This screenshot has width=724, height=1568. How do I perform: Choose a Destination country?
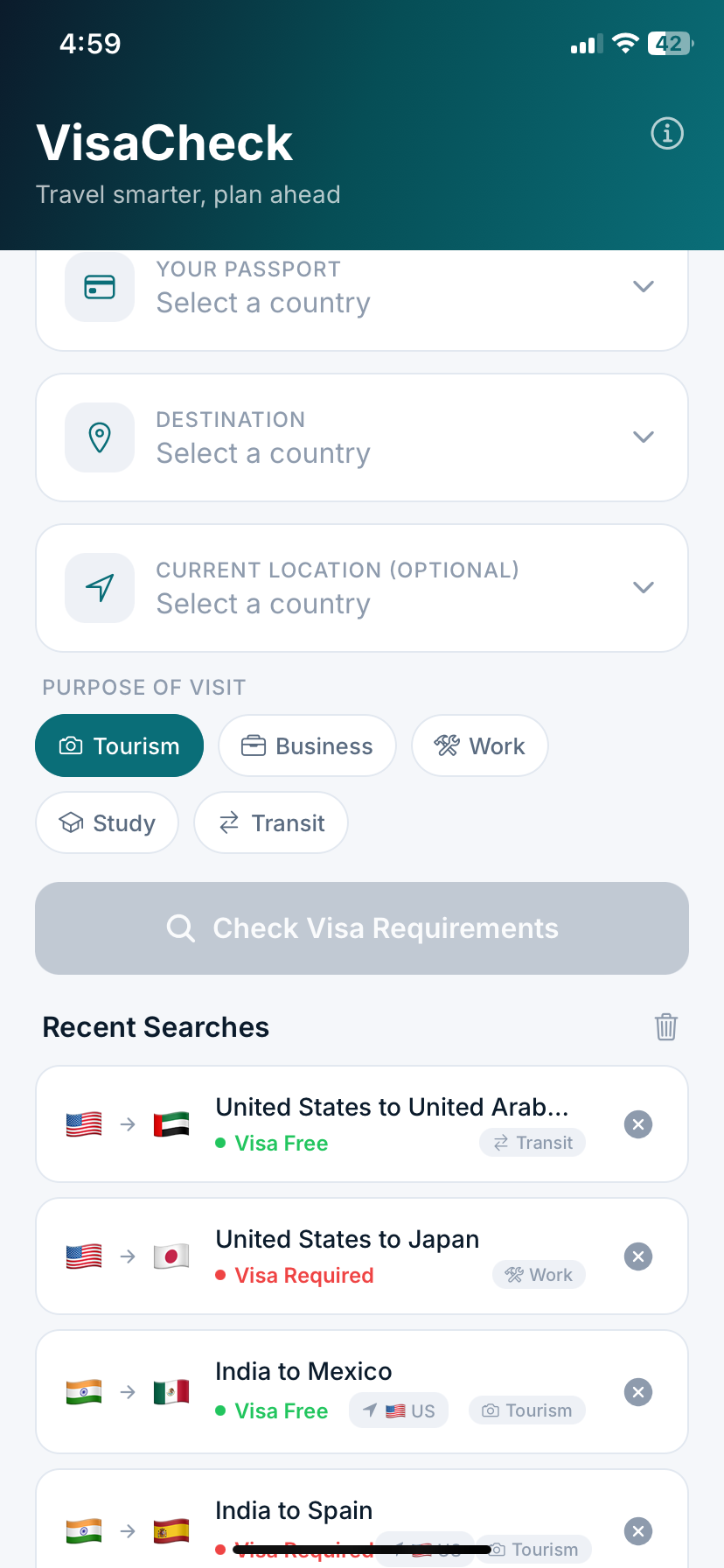(x=362, y=437)
